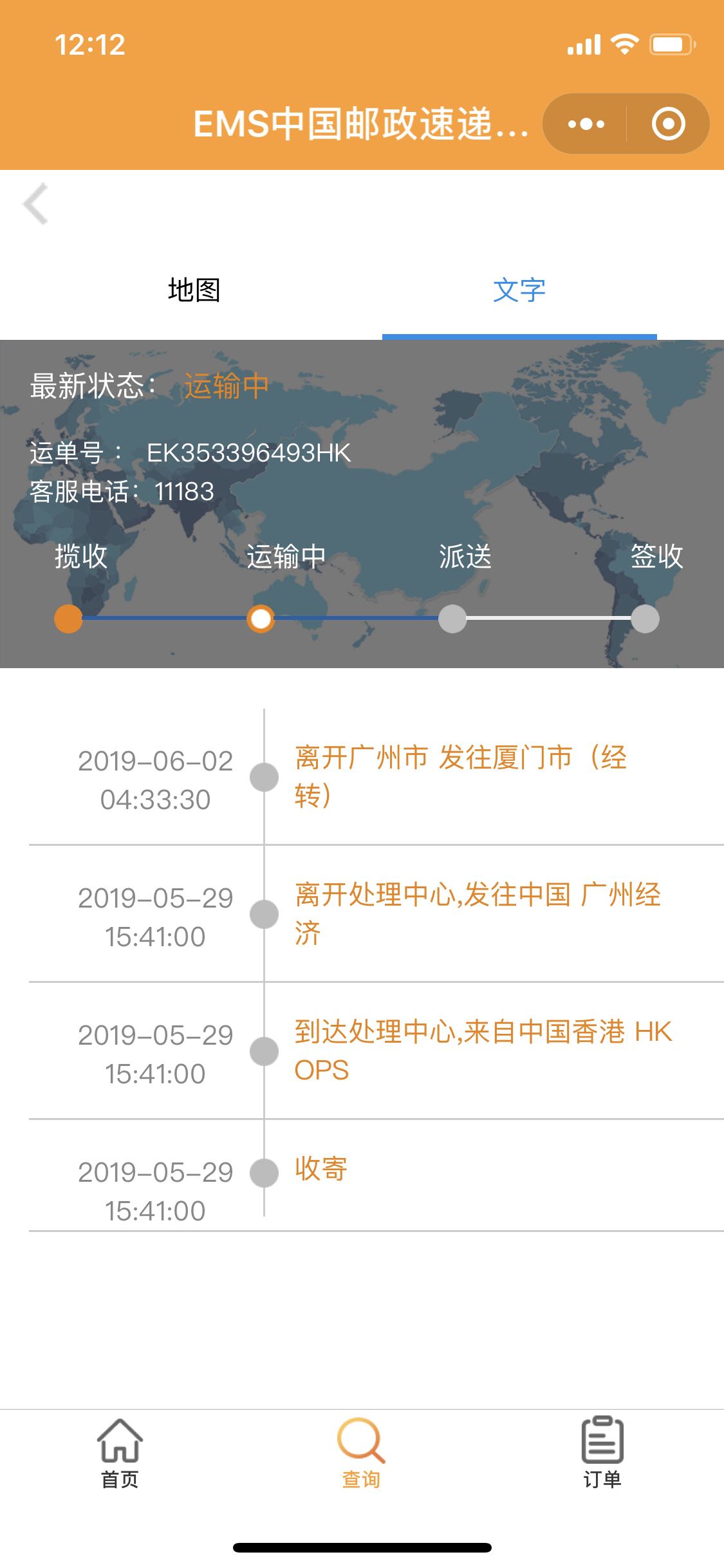Screen dimensions: 724x1568
Task: Open the mini program more options menu
Action: (586, 124)
